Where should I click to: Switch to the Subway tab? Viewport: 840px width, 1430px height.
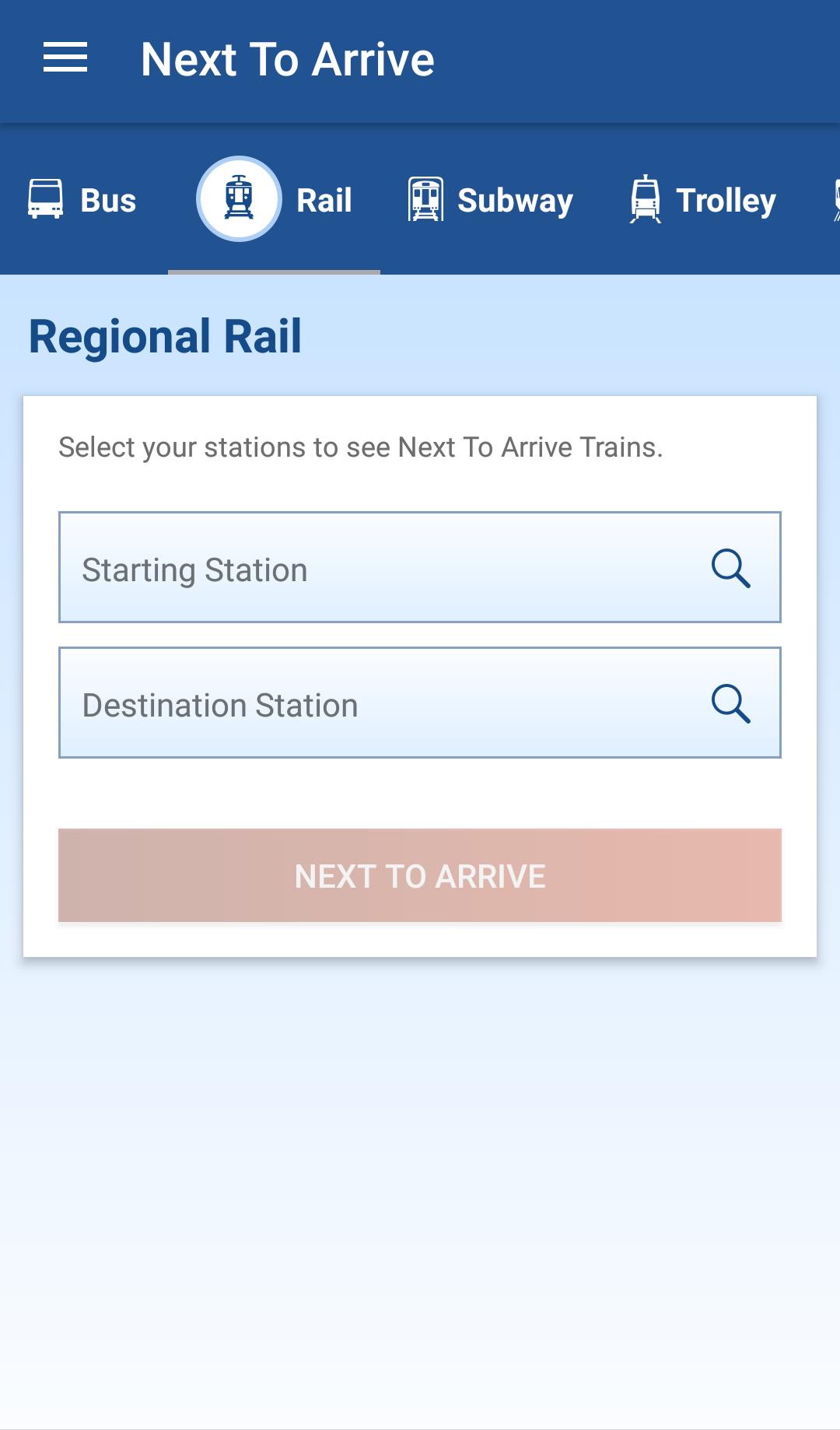point(491,200)
